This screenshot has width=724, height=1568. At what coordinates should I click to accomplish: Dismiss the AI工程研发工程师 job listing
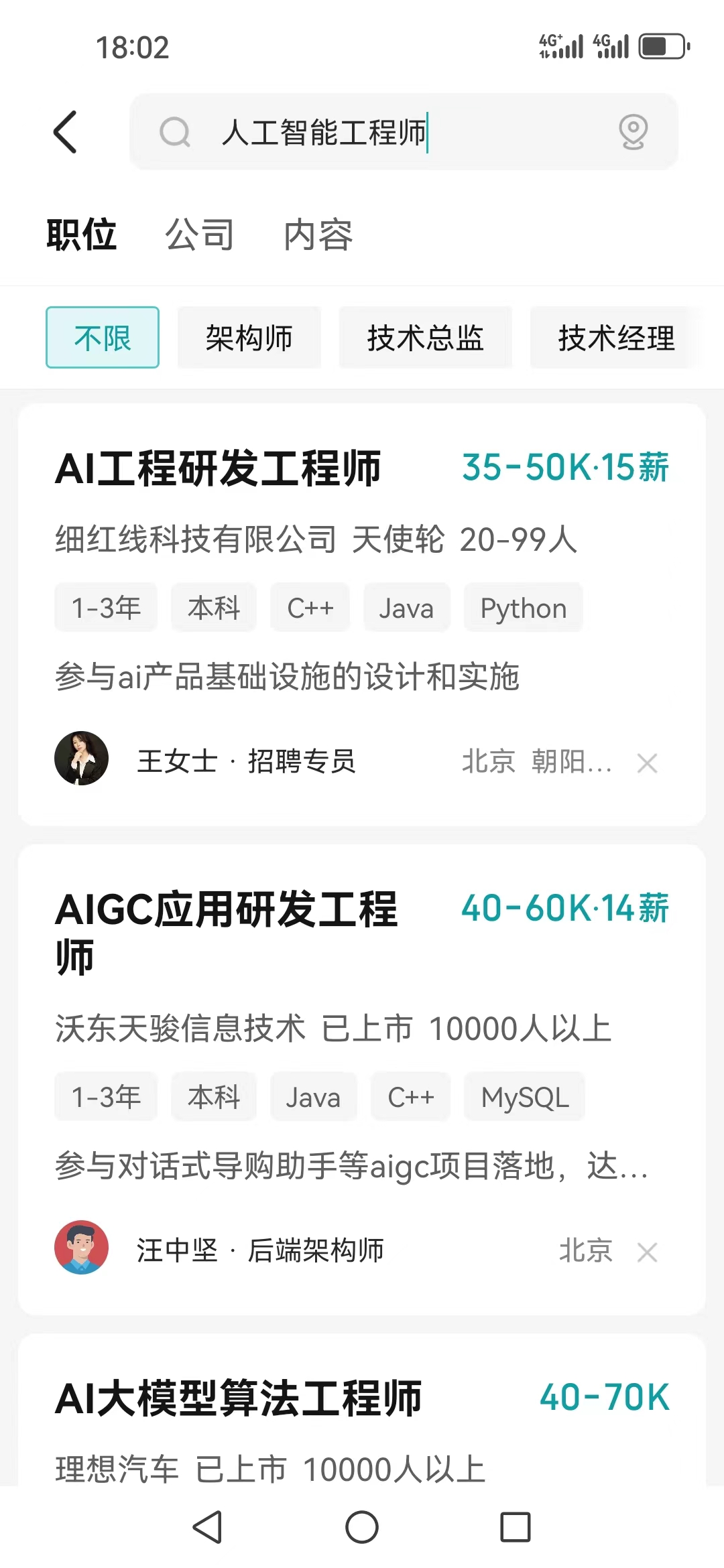pyautogui.click(x=647, y=763)
